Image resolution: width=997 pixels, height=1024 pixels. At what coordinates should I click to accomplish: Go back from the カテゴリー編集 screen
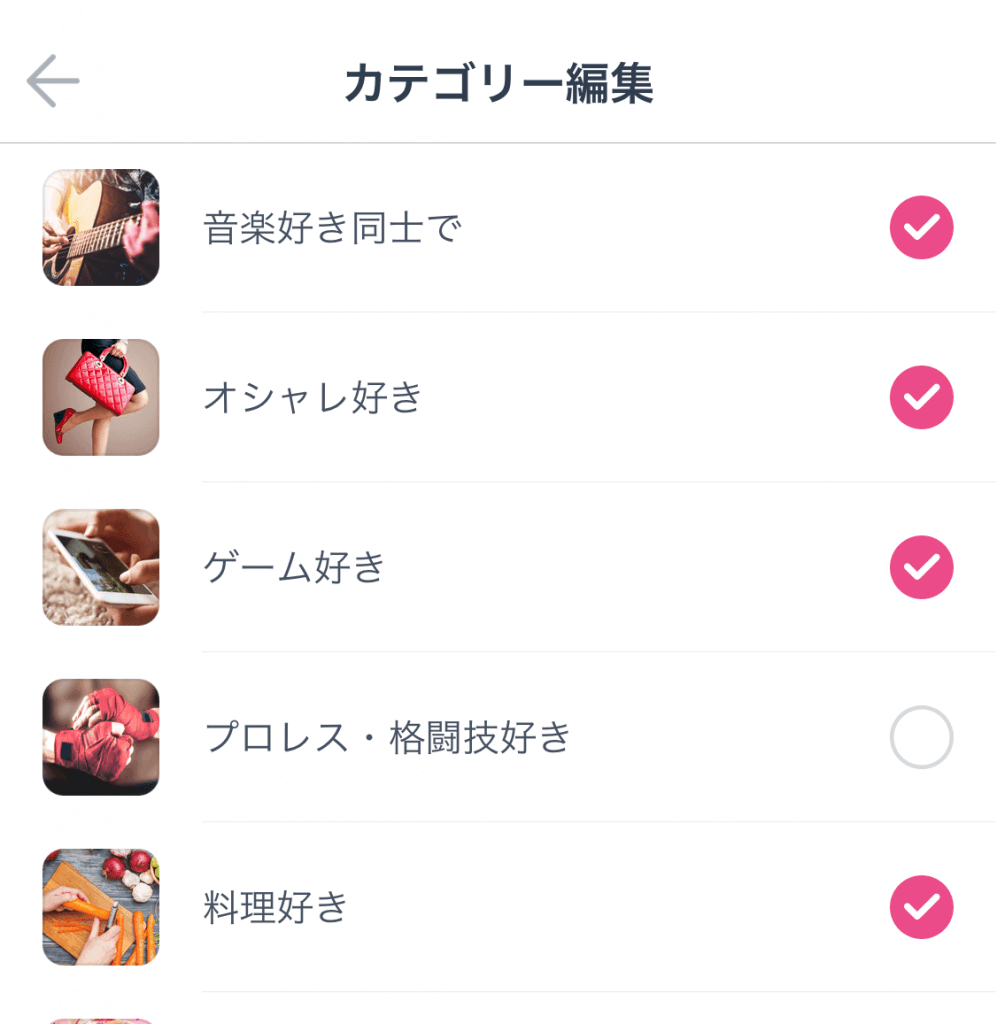[x=53, y=81]
